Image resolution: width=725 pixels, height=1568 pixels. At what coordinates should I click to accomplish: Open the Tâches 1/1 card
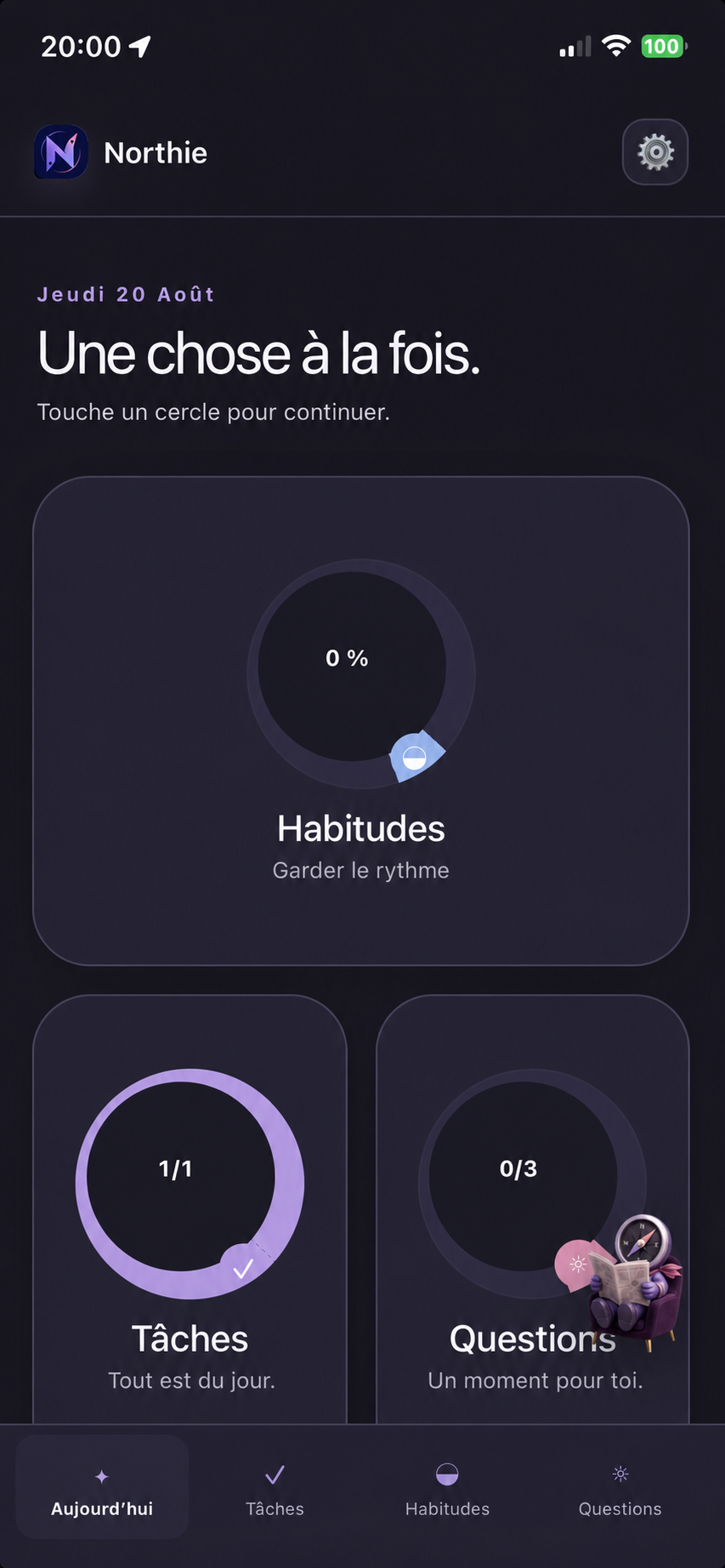point(190,1209)
